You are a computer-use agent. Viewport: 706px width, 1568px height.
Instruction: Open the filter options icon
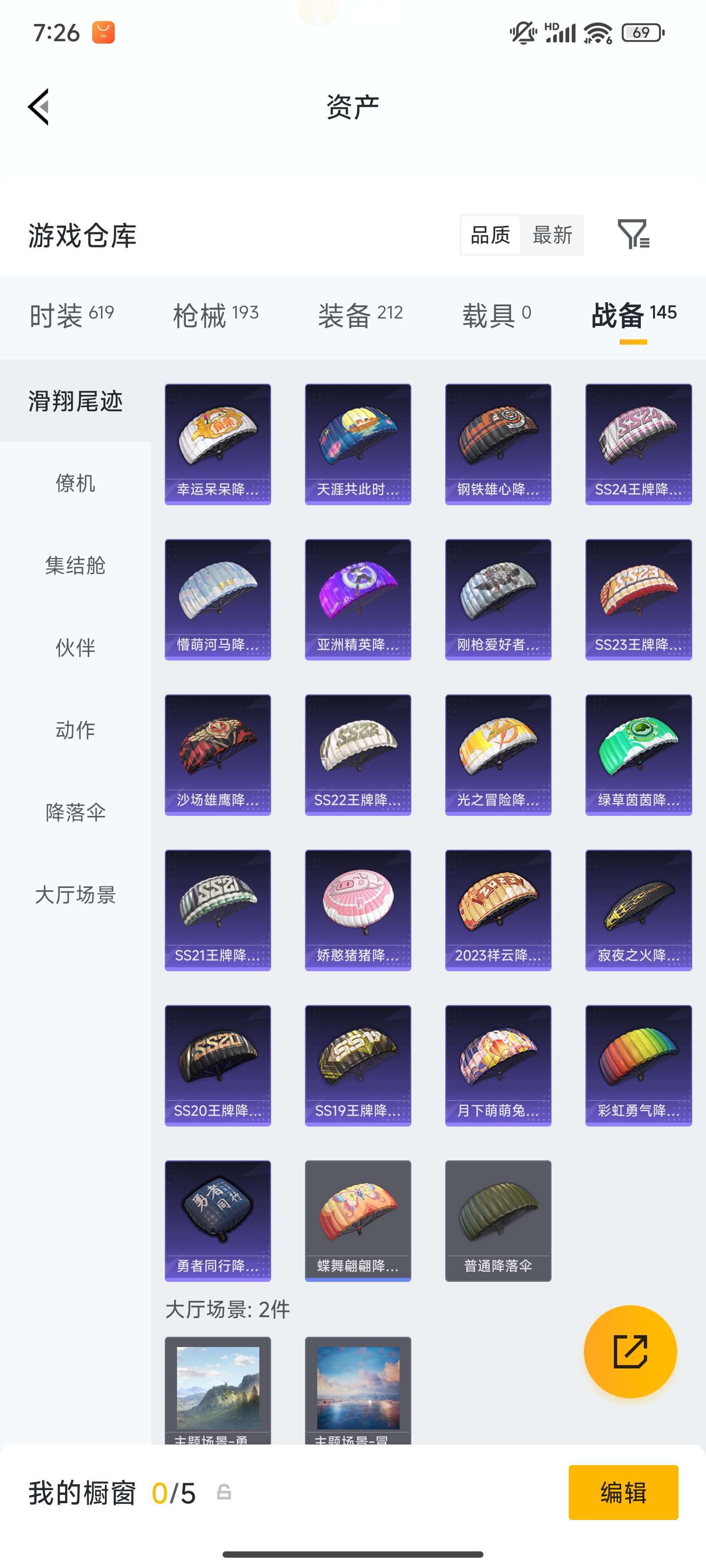tap(633, 236)
